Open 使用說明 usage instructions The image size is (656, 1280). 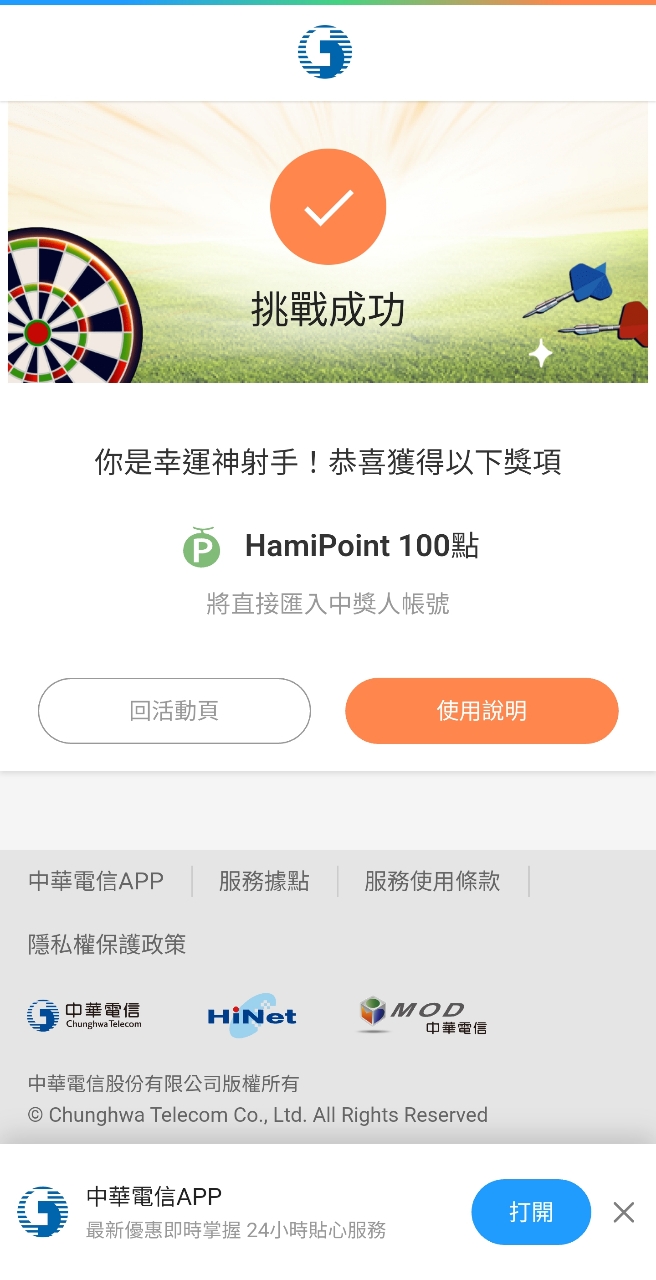click(481, 711)
